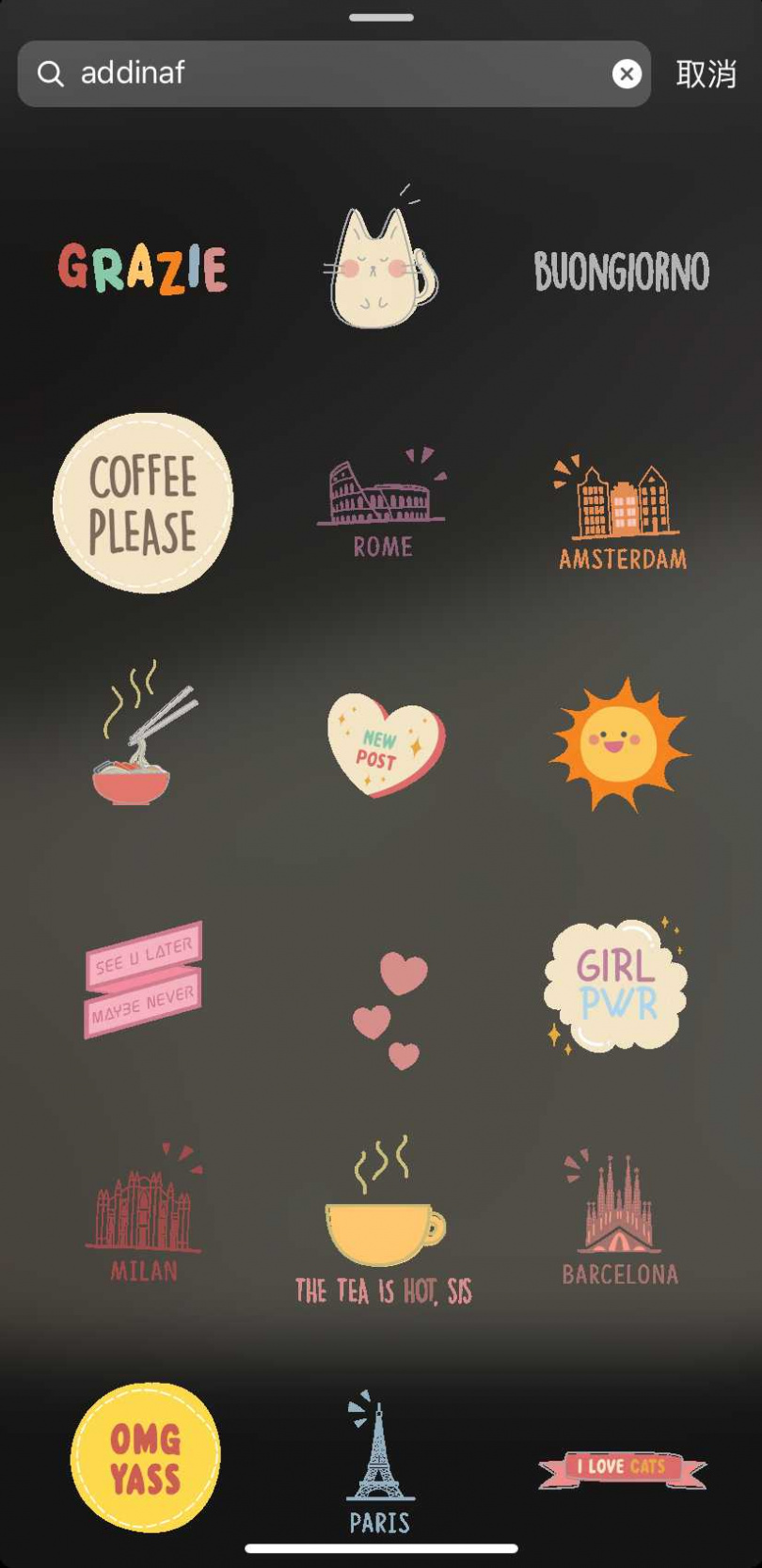
Task: Choose the COFFEE PLEASE sticker
Action: [143, 503]
